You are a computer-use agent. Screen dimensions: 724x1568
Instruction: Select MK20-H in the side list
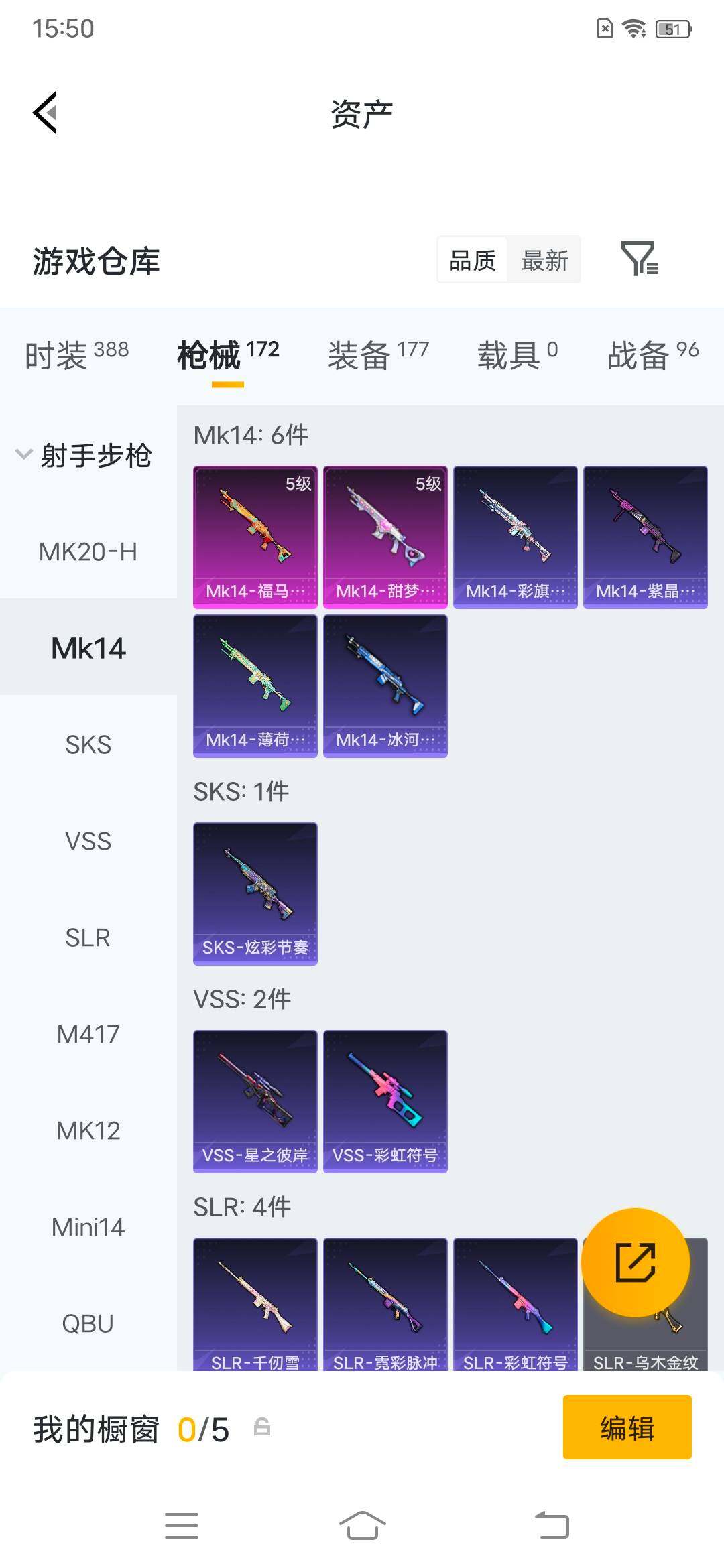tap(88, 551)
